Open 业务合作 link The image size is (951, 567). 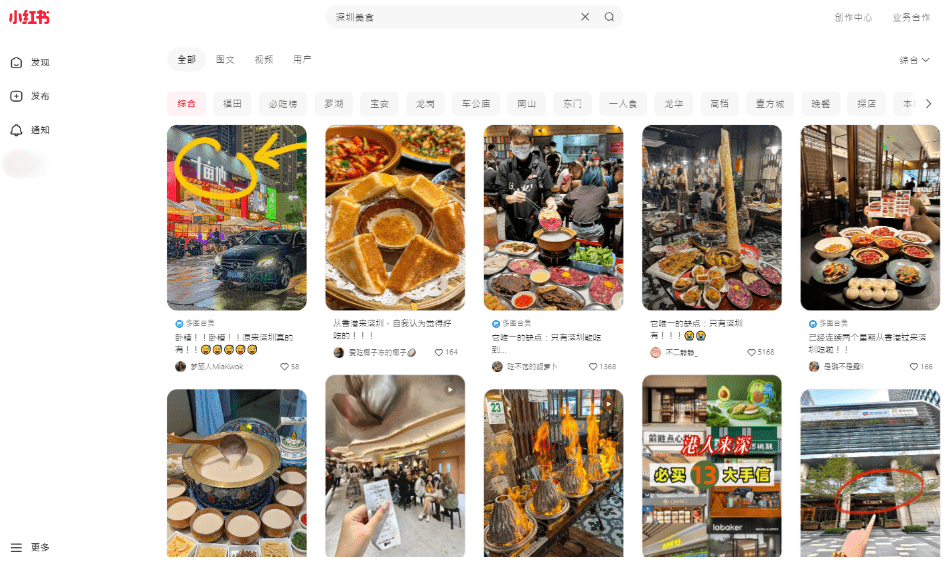[x=910, y=17]
